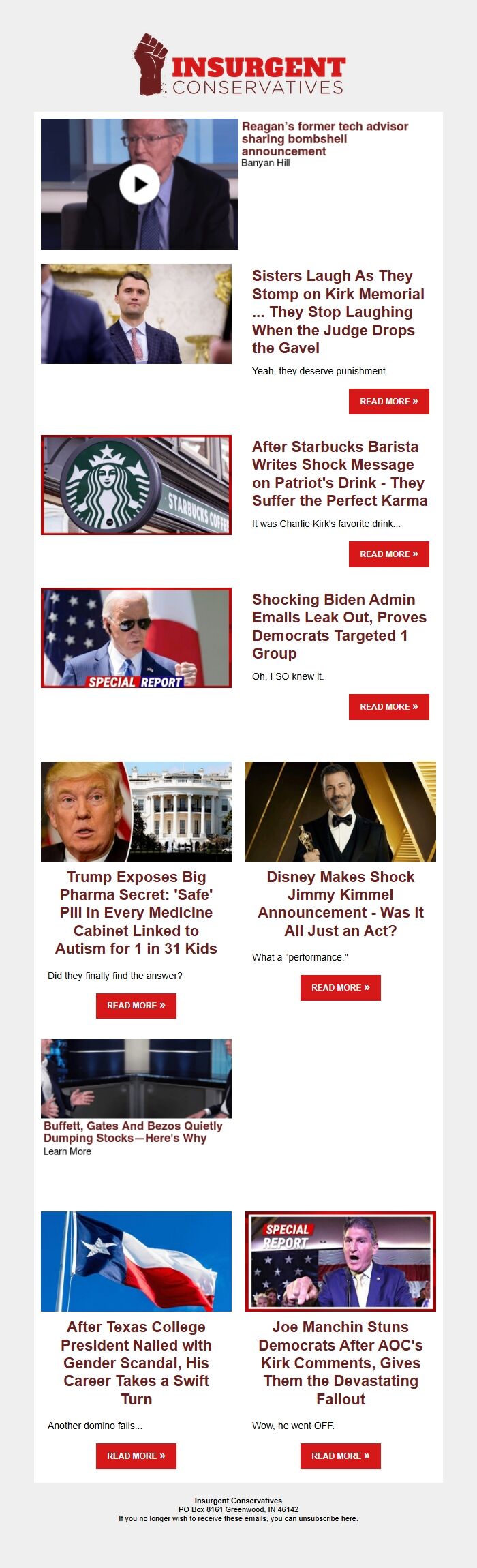477x1568 pixels.
Task: Read more on Joe Manchin story
Action: pos(340,1456)
